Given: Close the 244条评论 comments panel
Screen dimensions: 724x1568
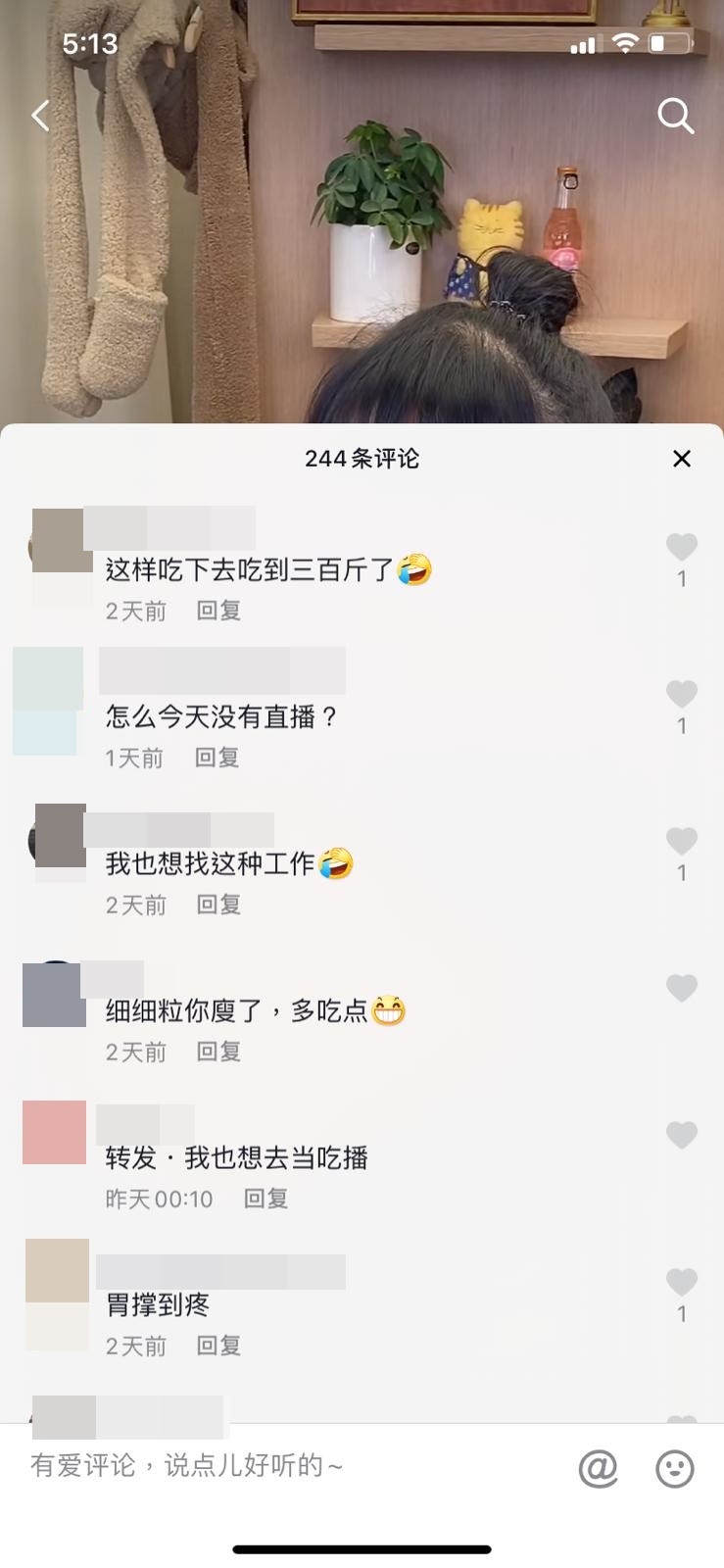Looking at the screenshot, I should (x=682, y=459).
